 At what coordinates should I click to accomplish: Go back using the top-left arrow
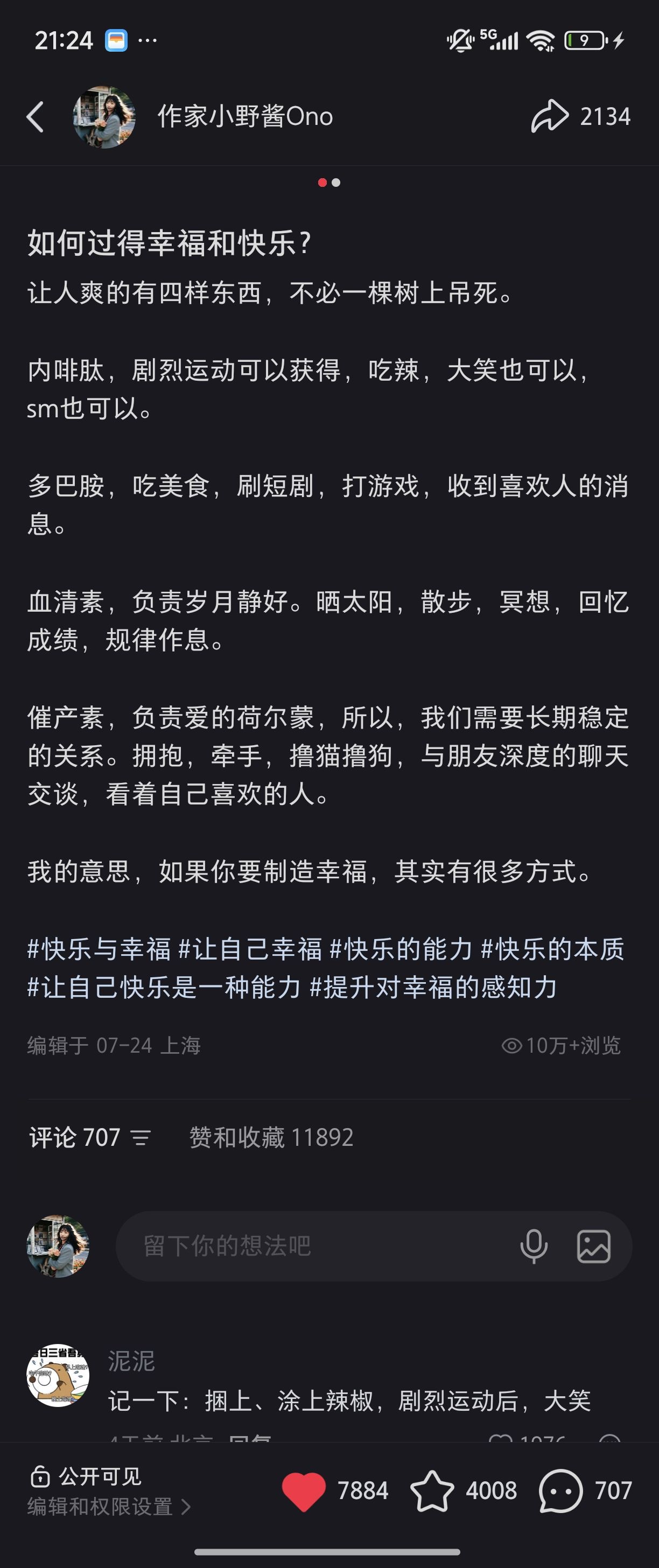pyautogui.click(x=36, y=116)
